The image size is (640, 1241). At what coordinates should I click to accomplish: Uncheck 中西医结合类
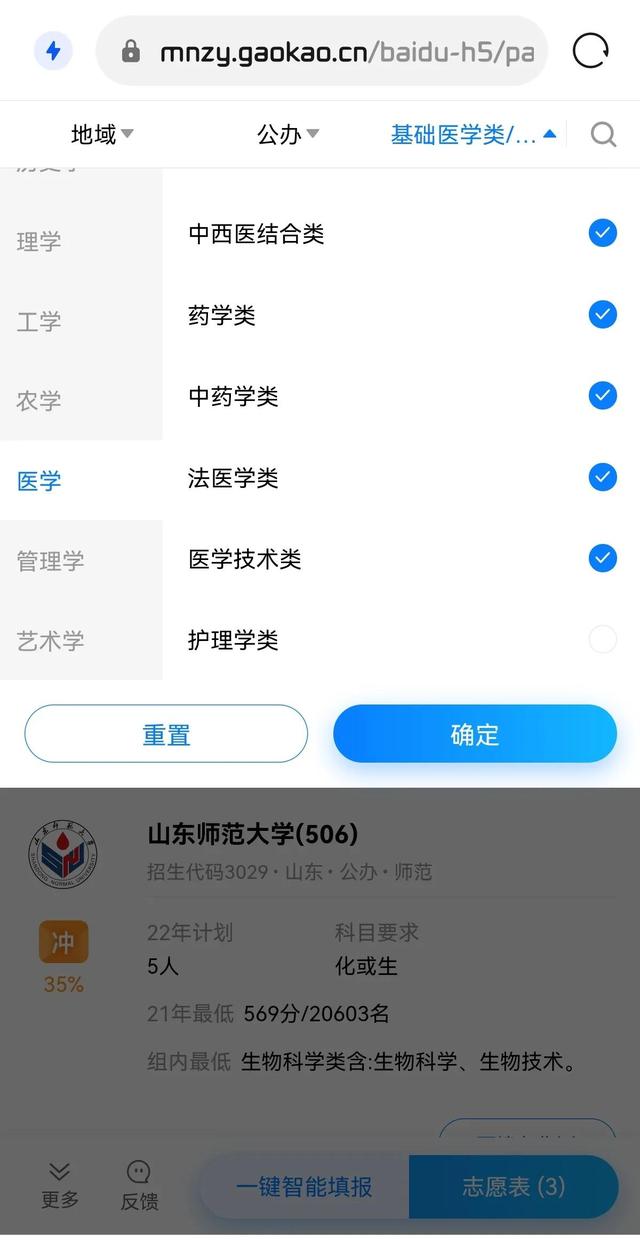[x=602, y=234]
